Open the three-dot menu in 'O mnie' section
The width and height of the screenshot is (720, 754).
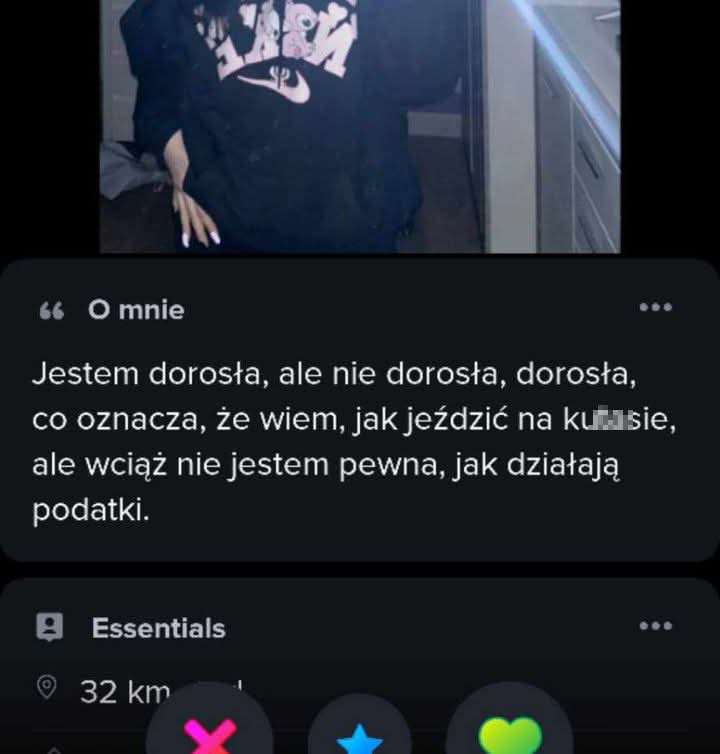(657, 309)
